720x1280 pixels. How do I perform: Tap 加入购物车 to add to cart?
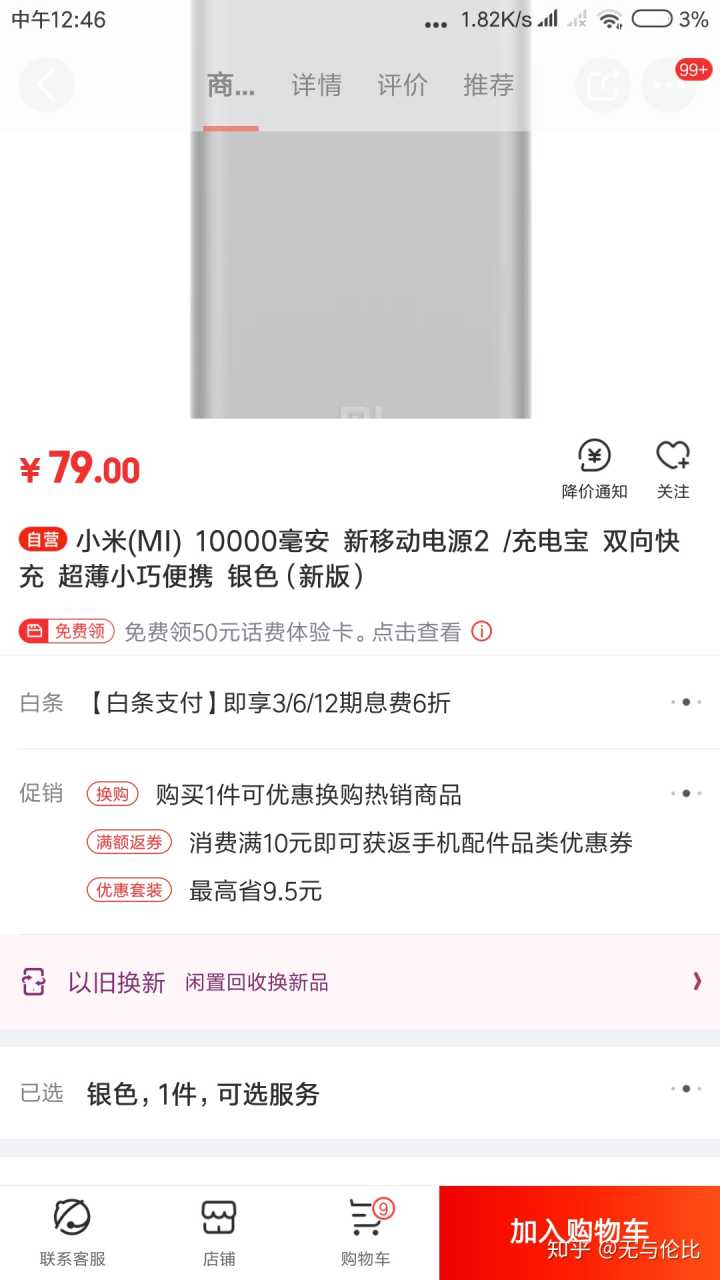point(579,1232)
